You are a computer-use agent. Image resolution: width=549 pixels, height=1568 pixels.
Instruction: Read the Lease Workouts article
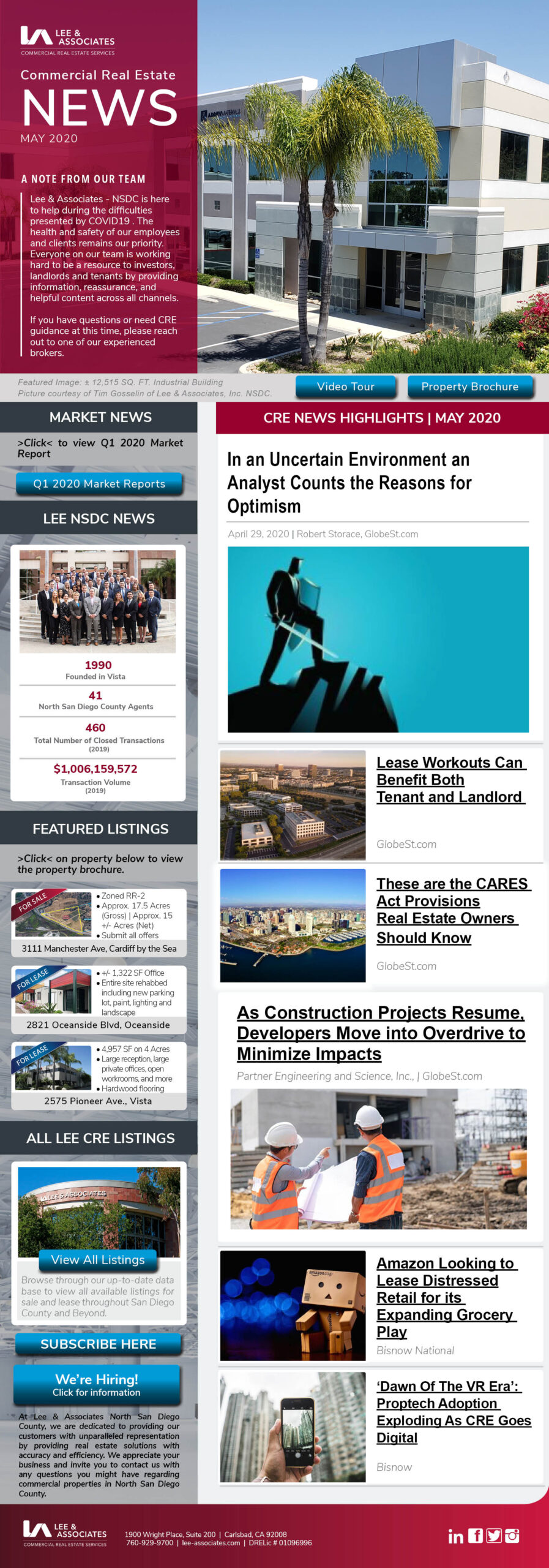pyautogui.click(x=450, y=780)
